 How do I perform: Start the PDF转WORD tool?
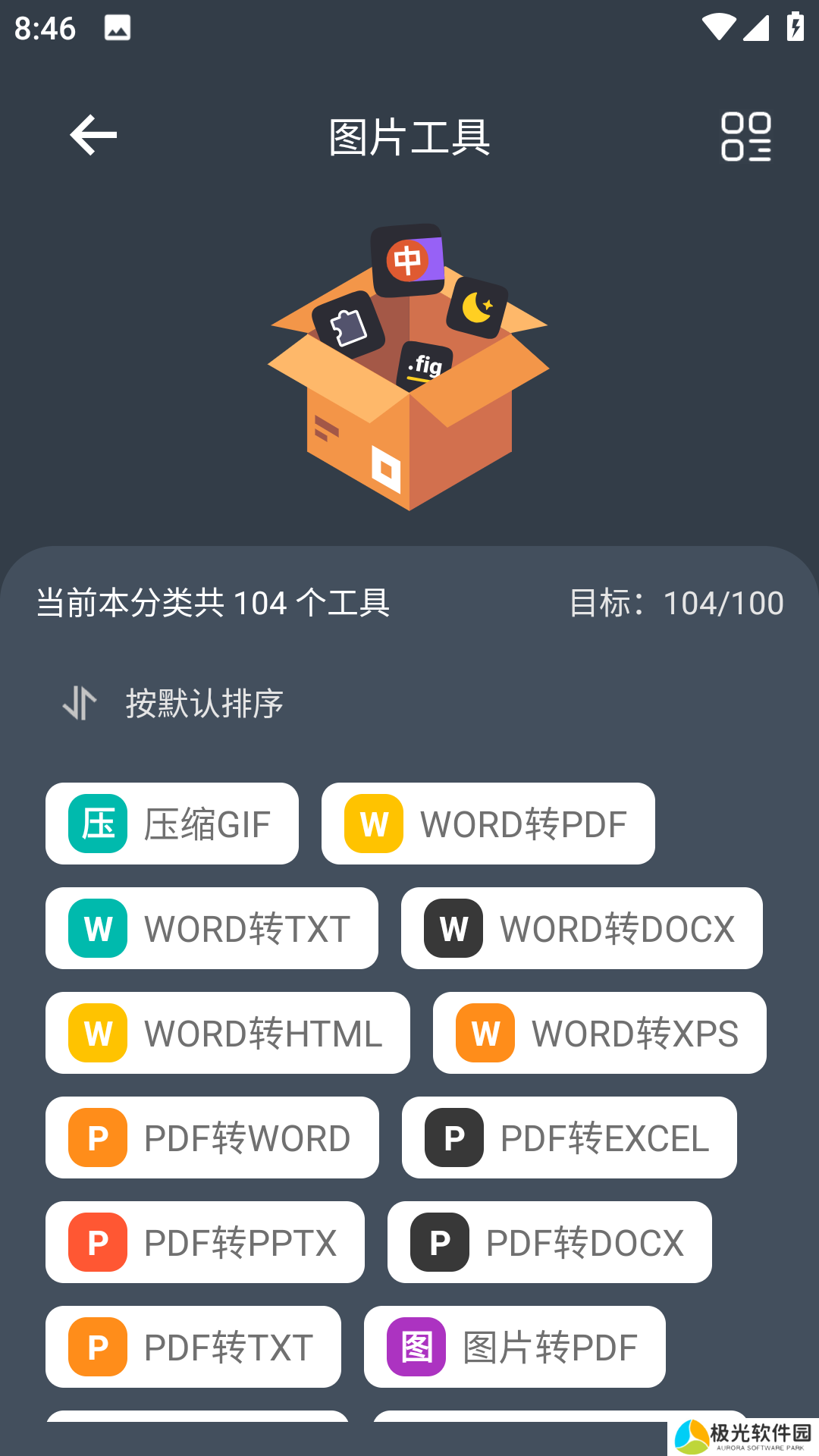(212, 1137)
